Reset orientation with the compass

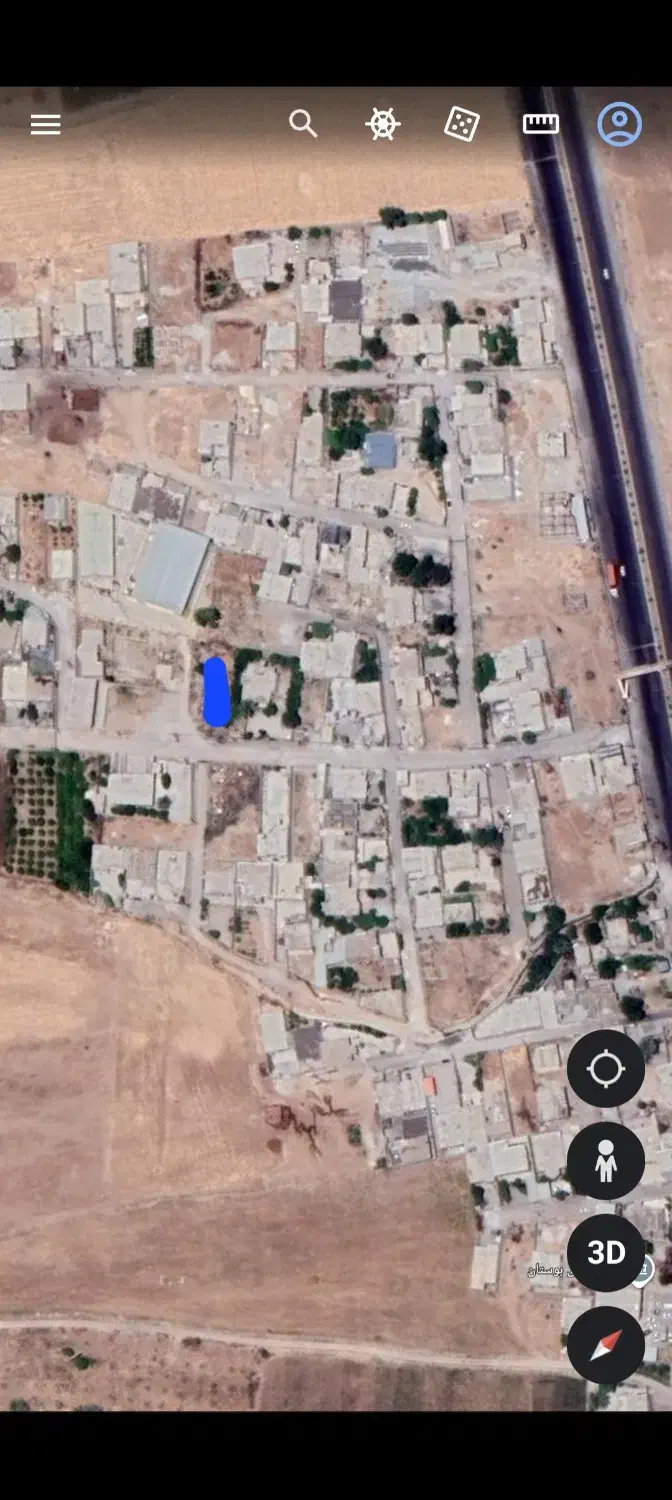pyautogui.click(x=605, y=1345)
